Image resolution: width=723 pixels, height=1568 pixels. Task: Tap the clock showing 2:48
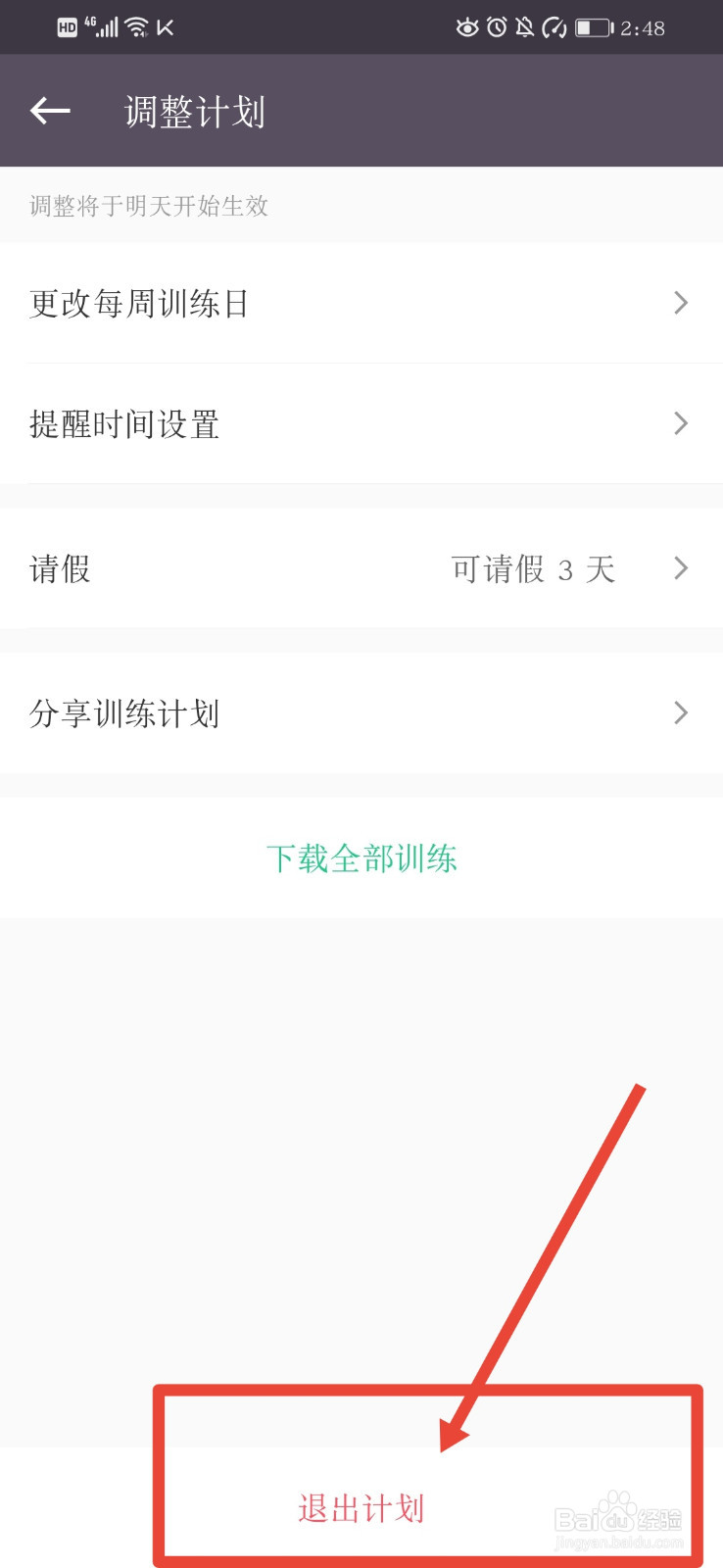click(644, 27)
